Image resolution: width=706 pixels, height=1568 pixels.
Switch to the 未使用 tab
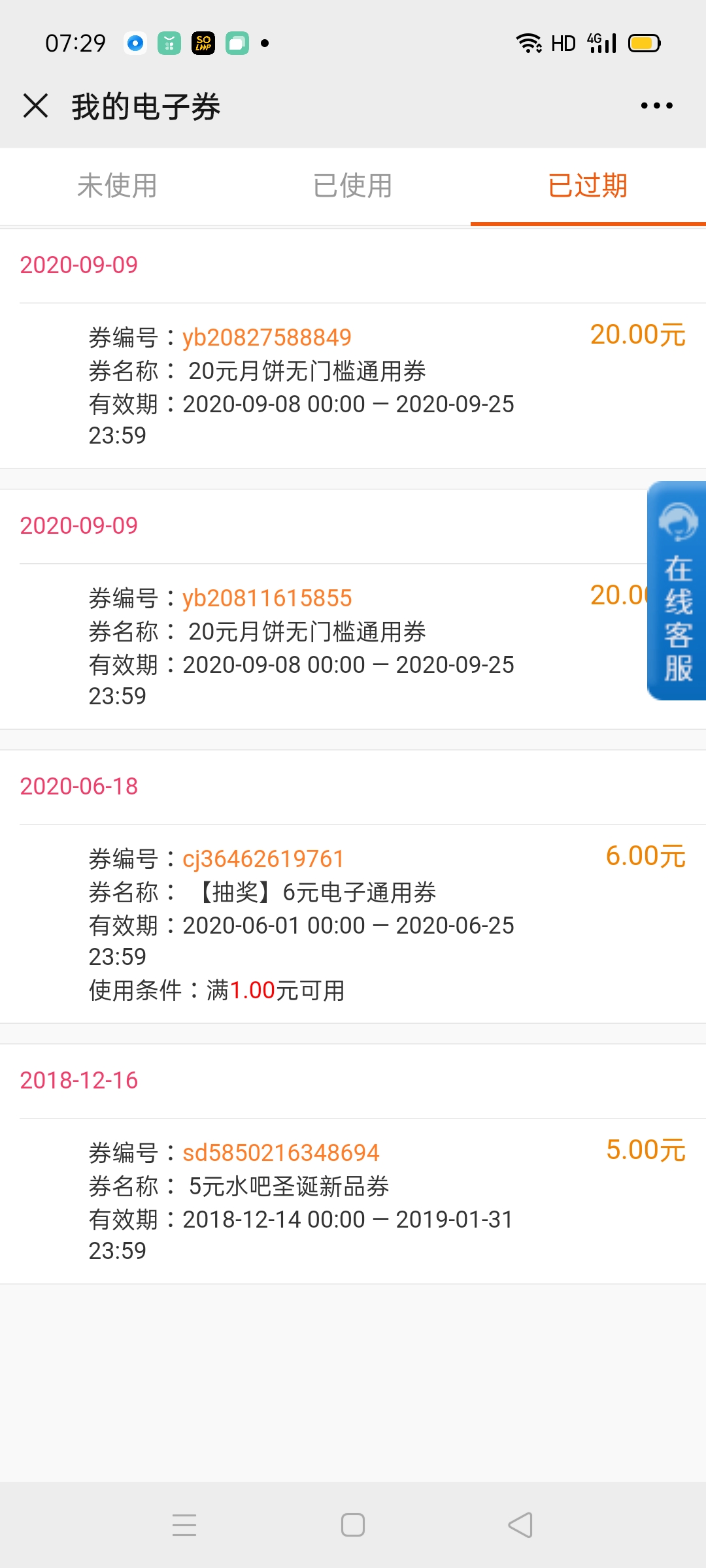click(x=118, y=186)
